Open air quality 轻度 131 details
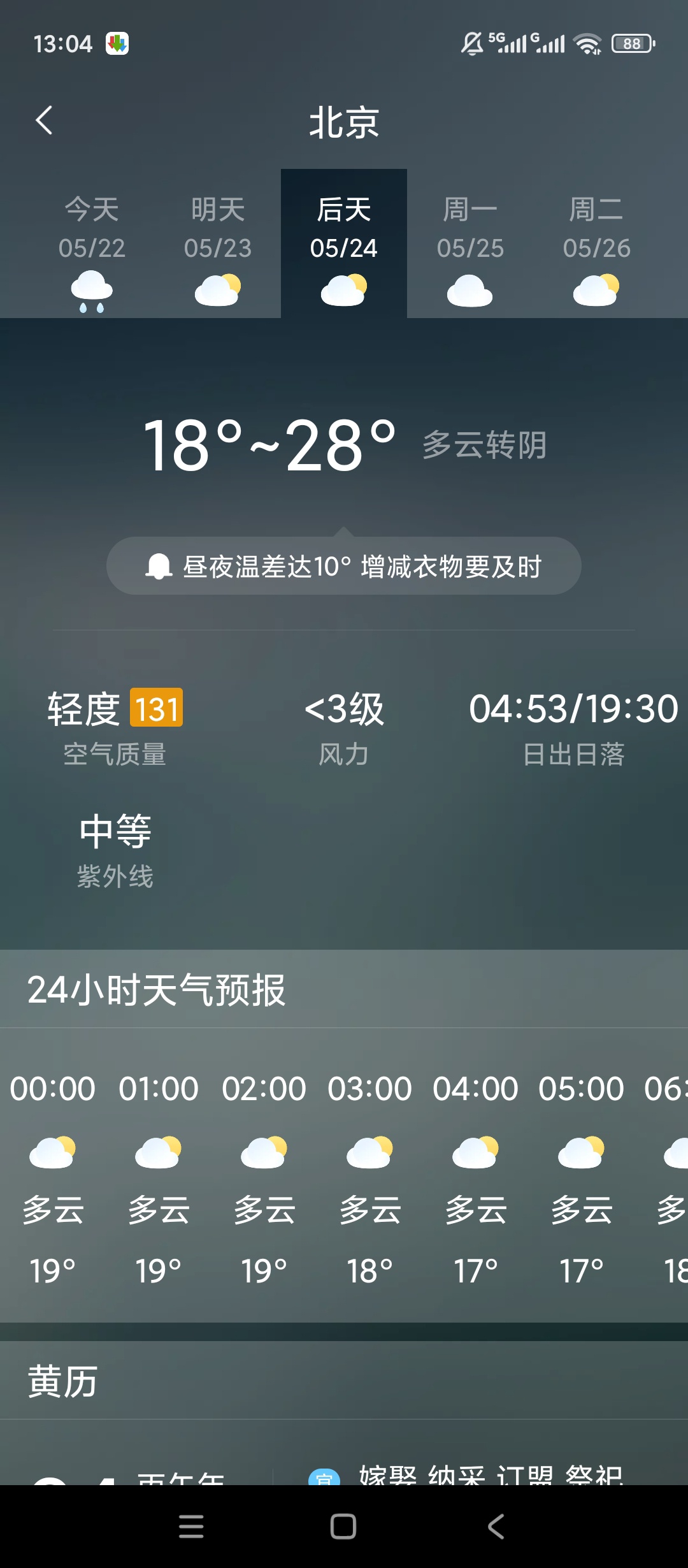The image size is (688, 1568). pyautogui.click(x=115, y=727)
